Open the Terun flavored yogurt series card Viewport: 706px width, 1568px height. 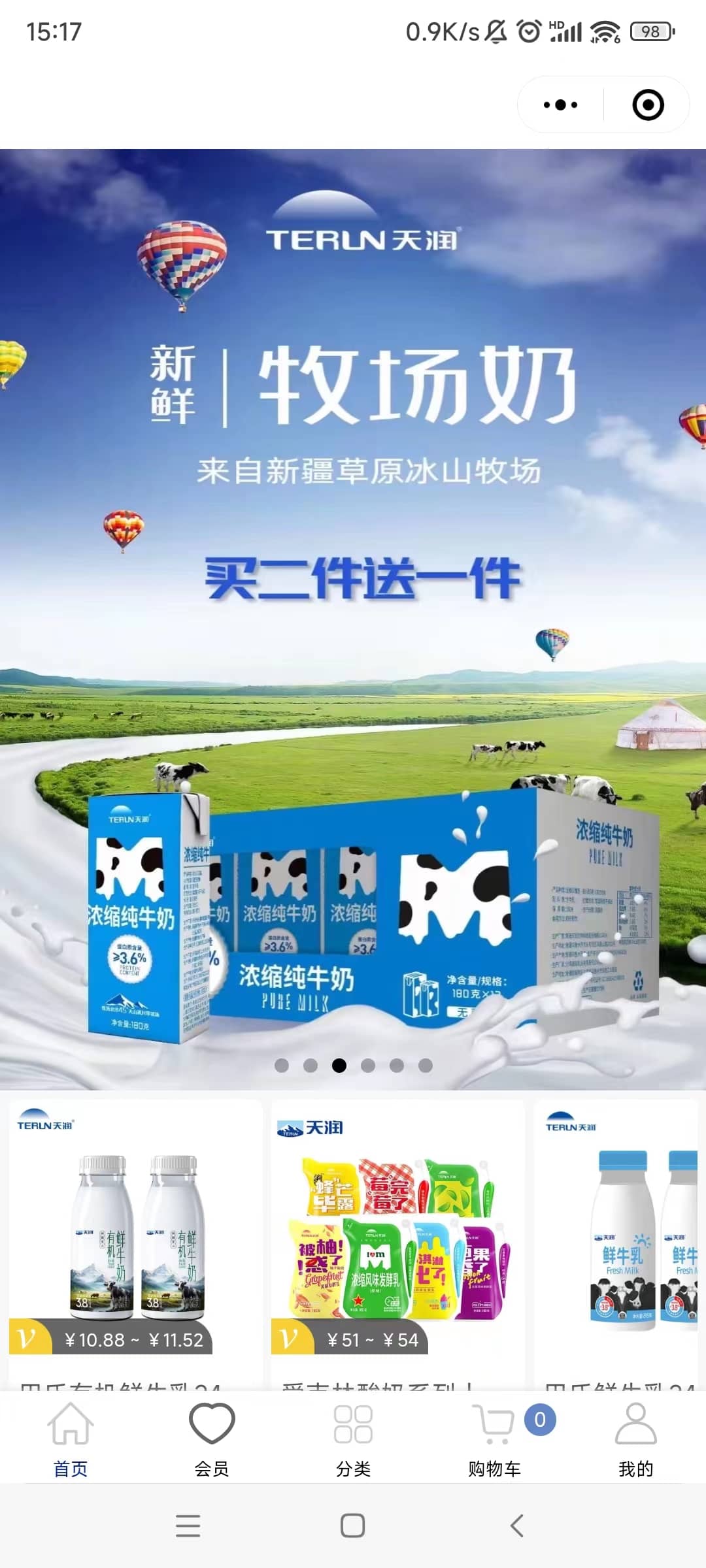[x=397, y=1241]
